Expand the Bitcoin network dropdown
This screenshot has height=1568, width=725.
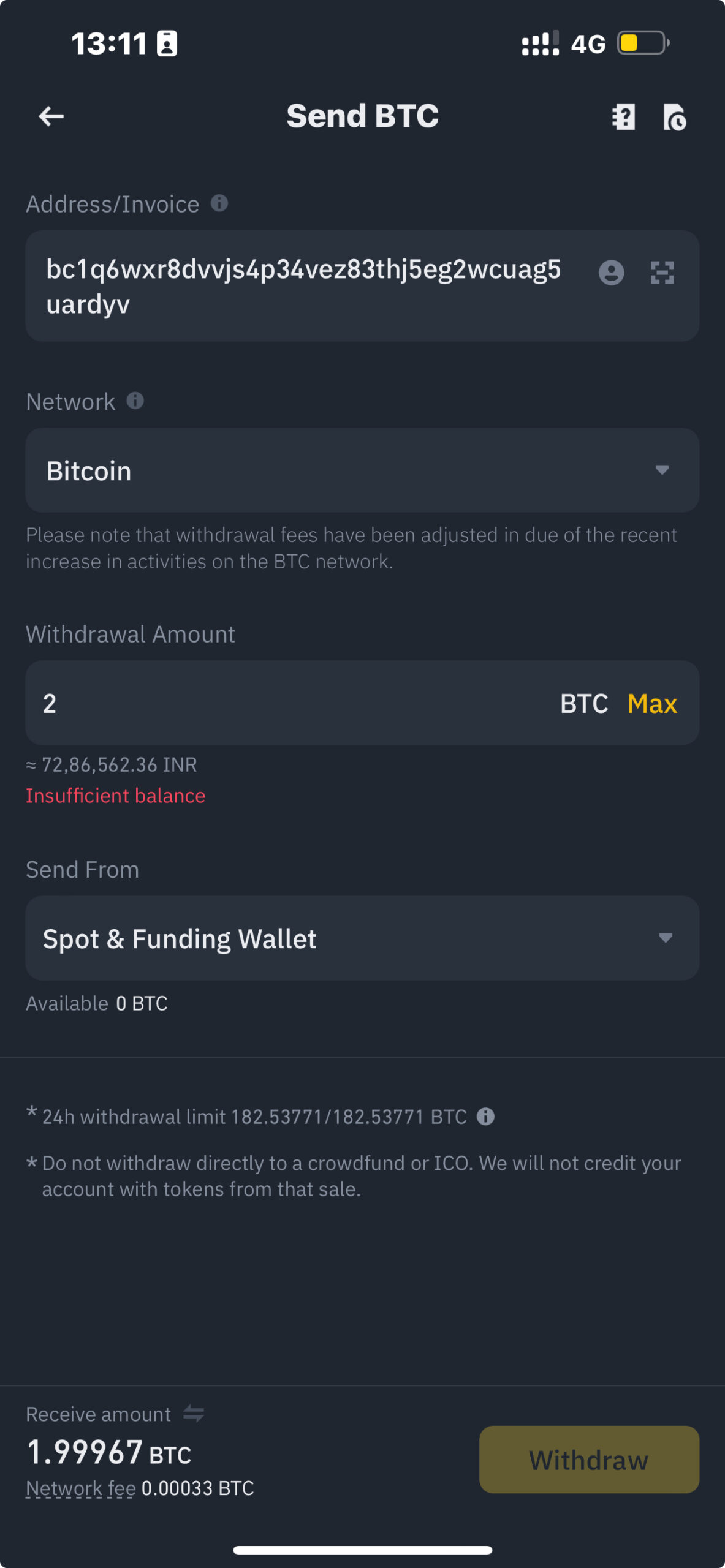[362, 470]
